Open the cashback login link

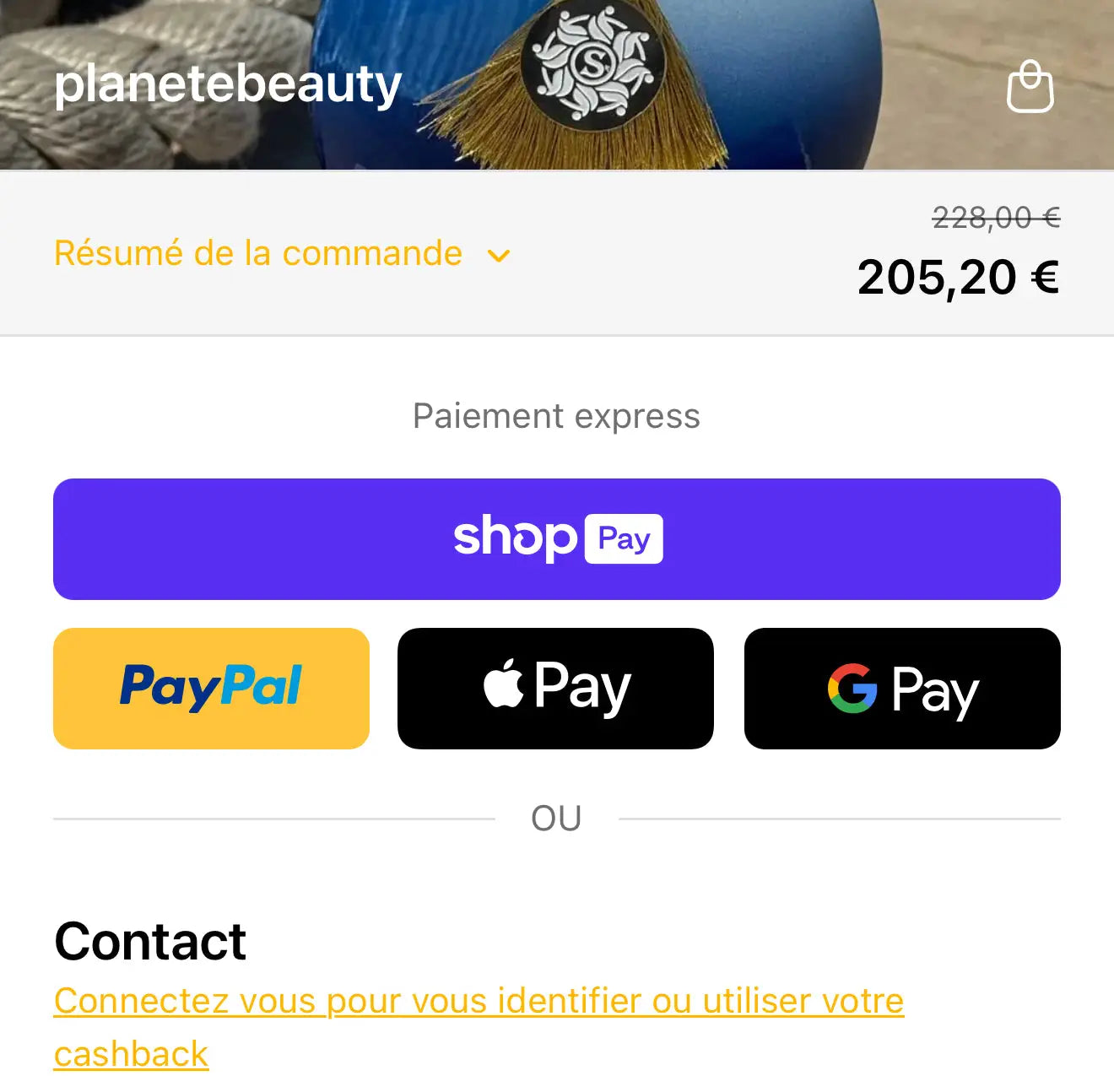coord(478,1002)
